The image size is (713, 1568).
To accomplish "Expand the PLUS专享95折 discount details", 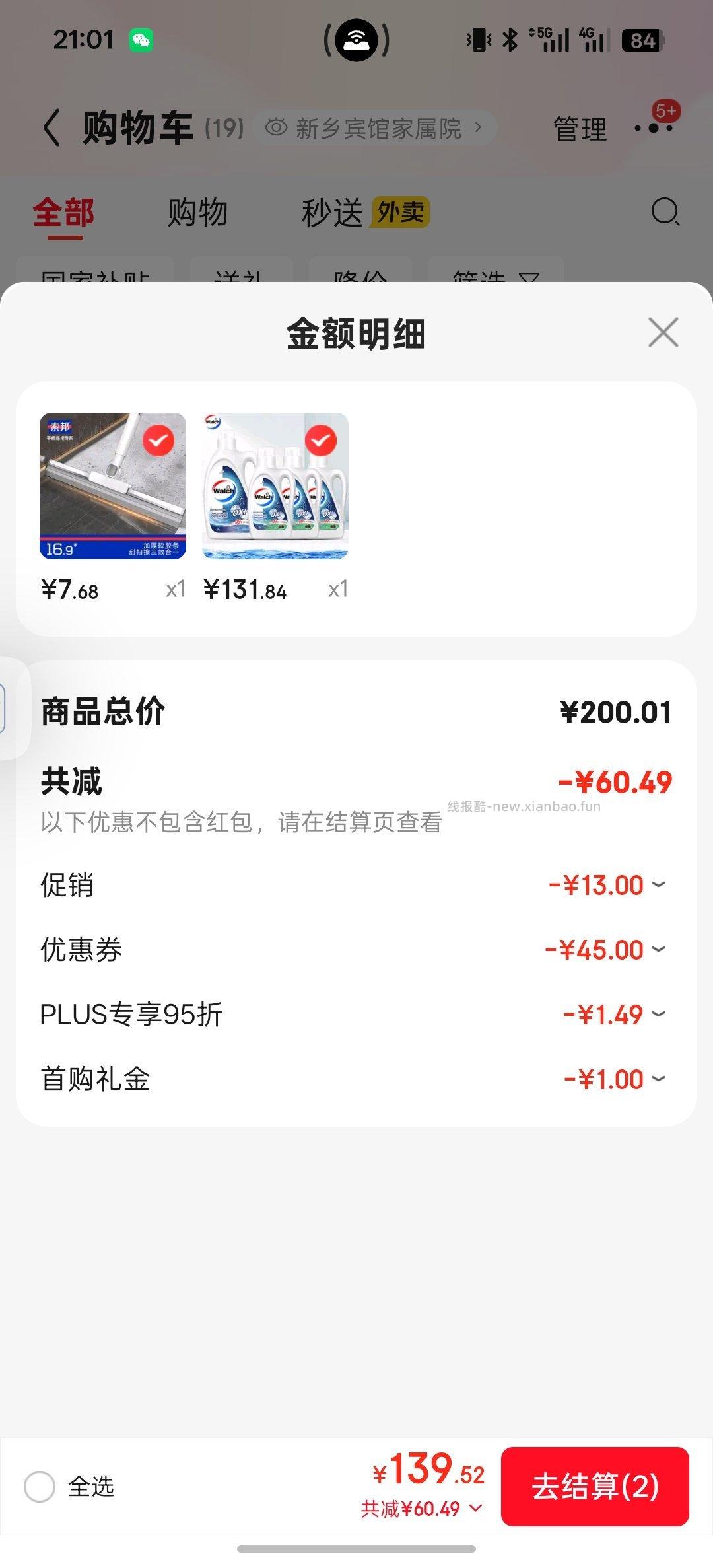I will point(658,1013).
